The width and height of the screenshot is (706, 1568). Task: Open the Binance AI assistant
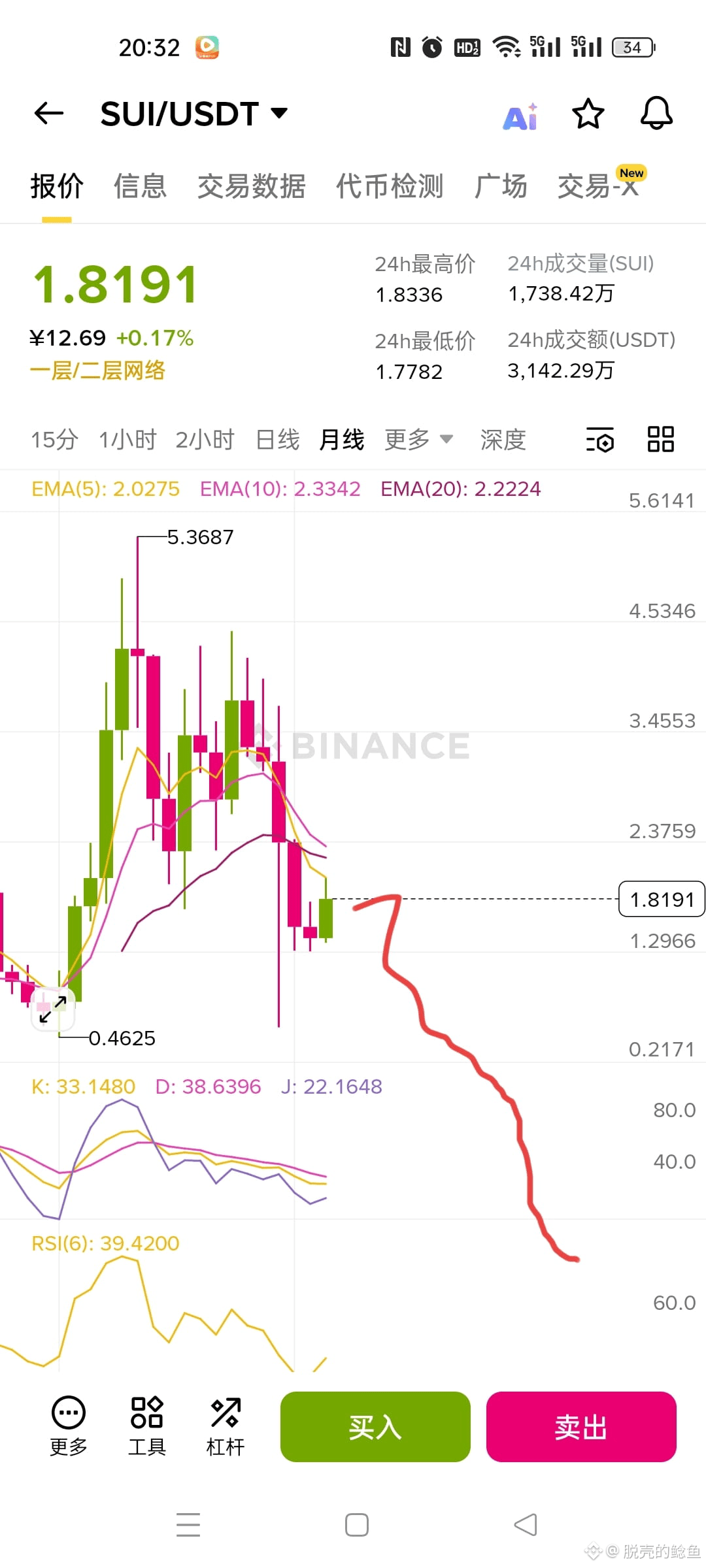(520, 114)
